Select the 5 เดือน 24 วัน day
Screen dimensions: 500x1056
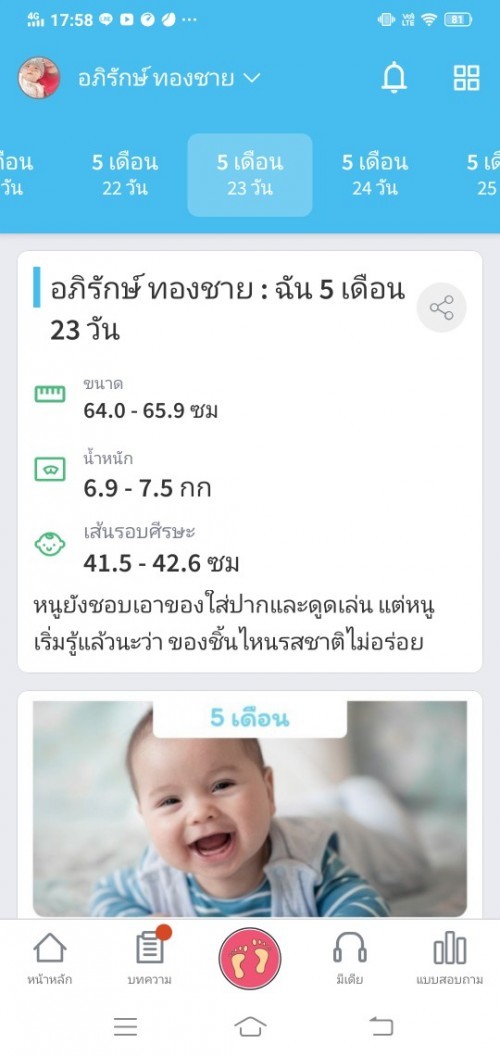375,175
